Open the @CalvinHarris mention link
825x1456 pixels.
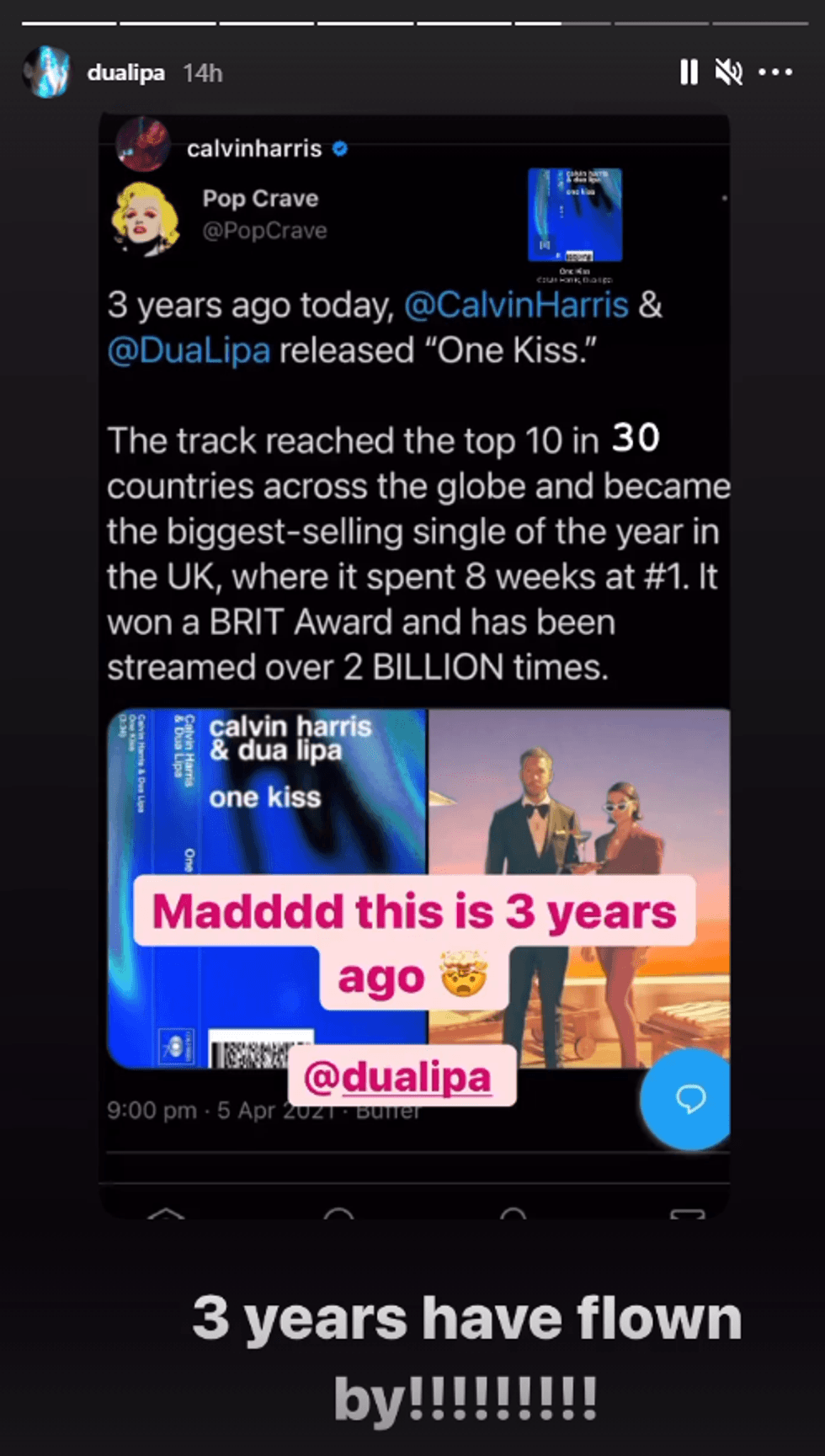pyautogui.click(x=518, y=305)
